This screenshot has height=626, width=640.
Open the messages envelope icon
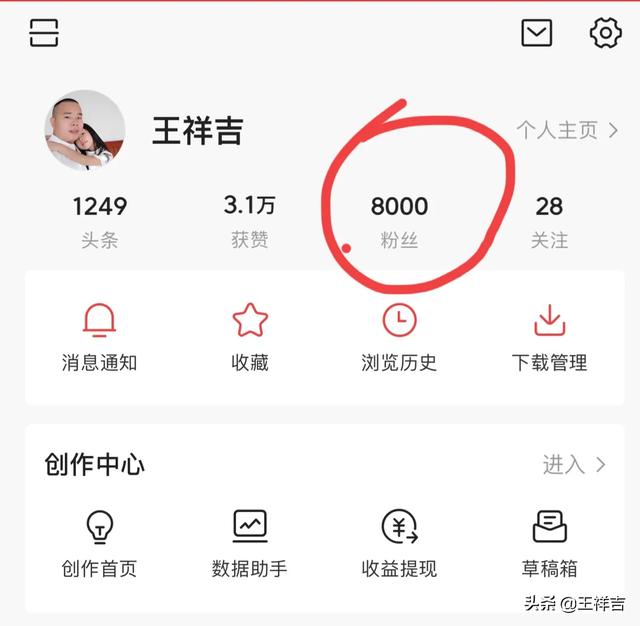click(x=537, y=33)
